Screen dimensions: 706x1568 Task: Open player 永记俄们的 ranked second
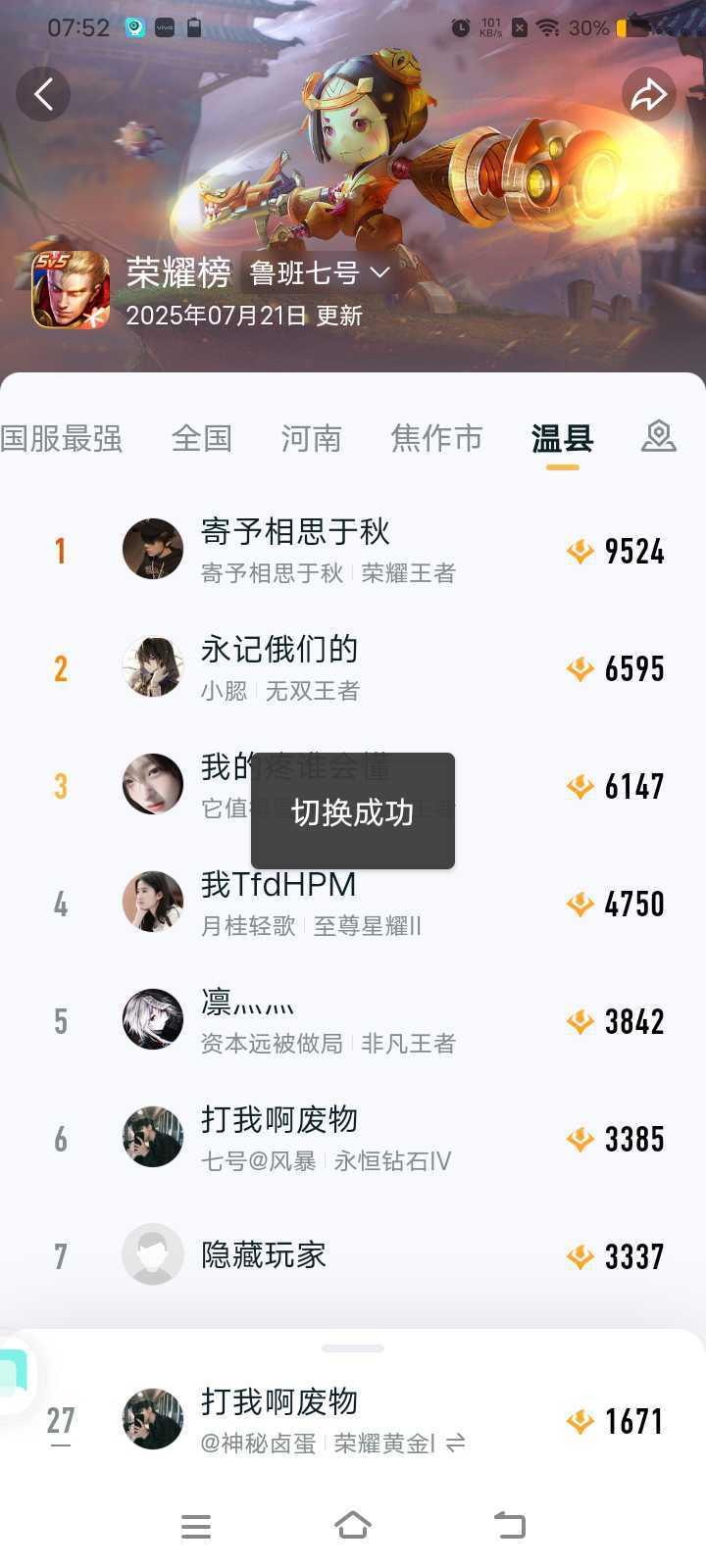pos(353,668)
